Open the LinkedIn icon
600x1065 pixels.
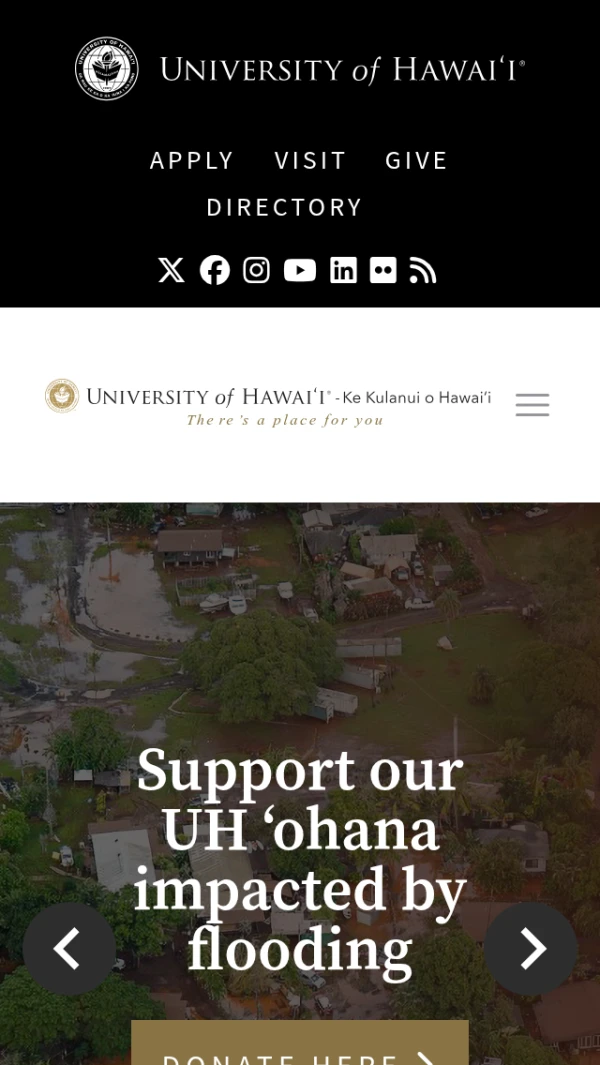pyautogui.click(x=343, y=270)
